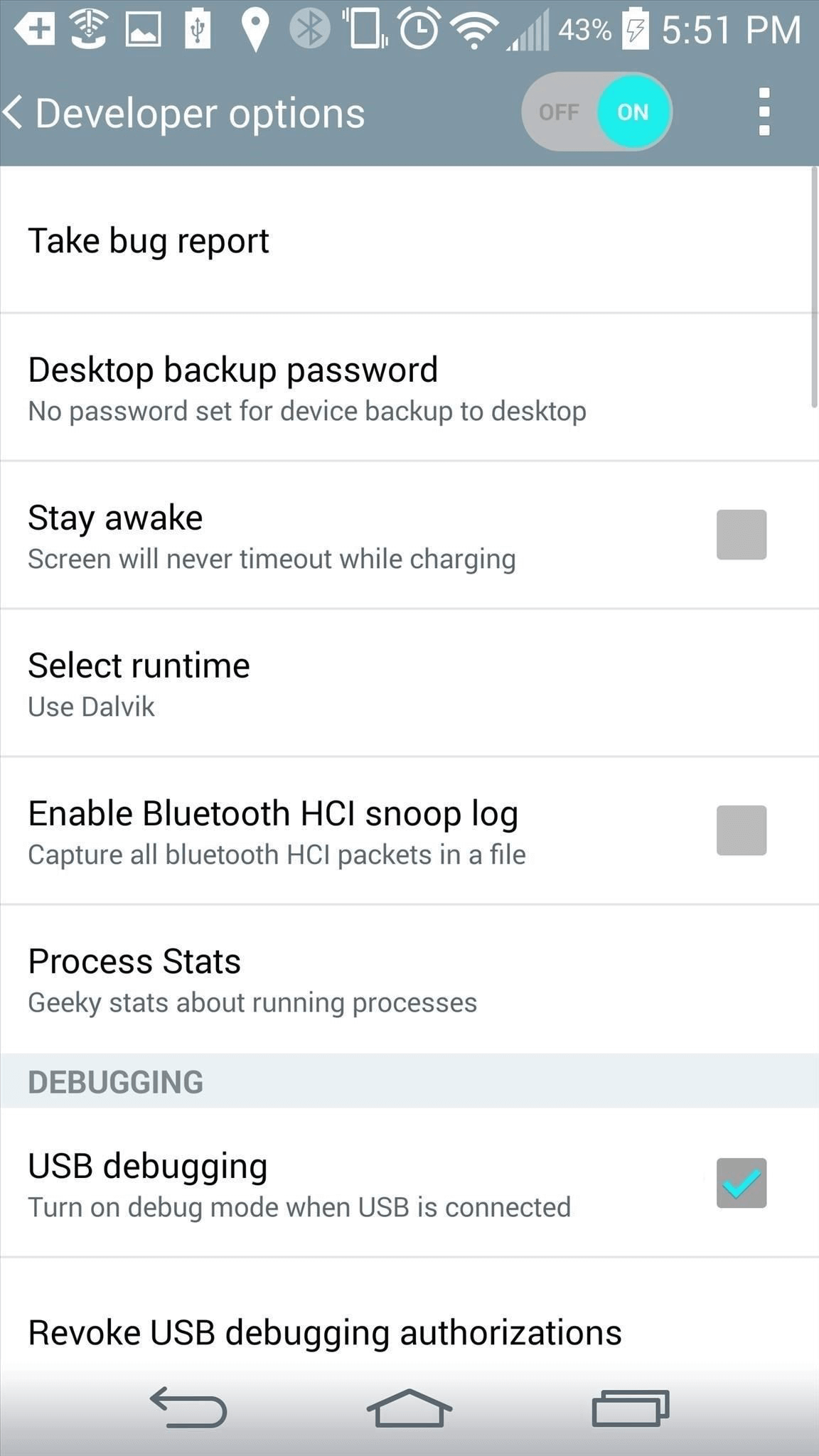Viewport: 819px width, 1456px height.
Task: Go back from Developer options
Action: click(14, 113)
